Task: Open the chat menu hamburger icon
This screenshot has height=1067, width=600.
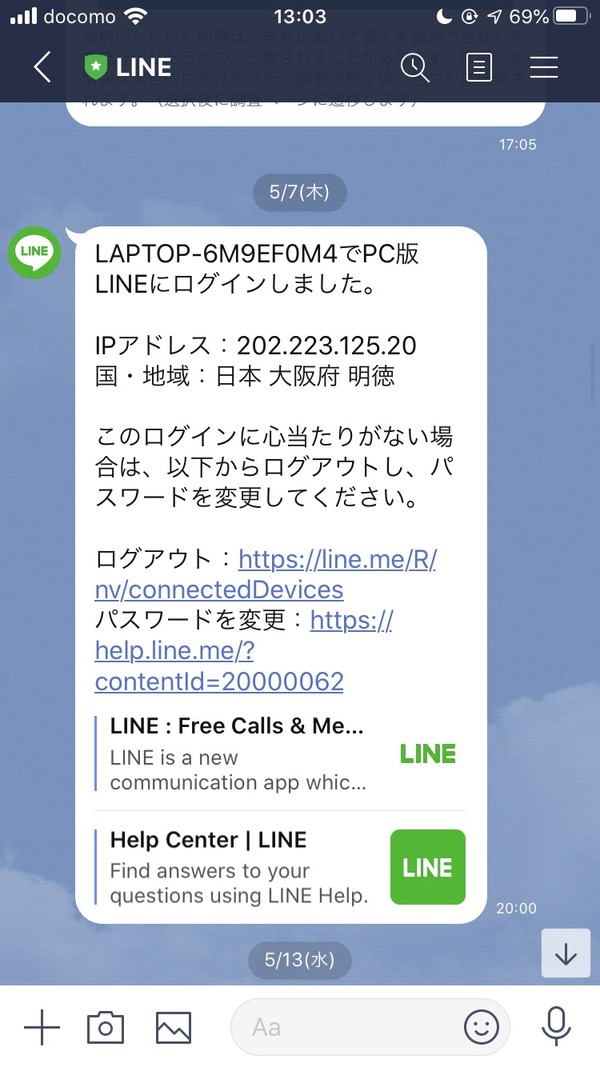Action: click(x=544, y=67)
